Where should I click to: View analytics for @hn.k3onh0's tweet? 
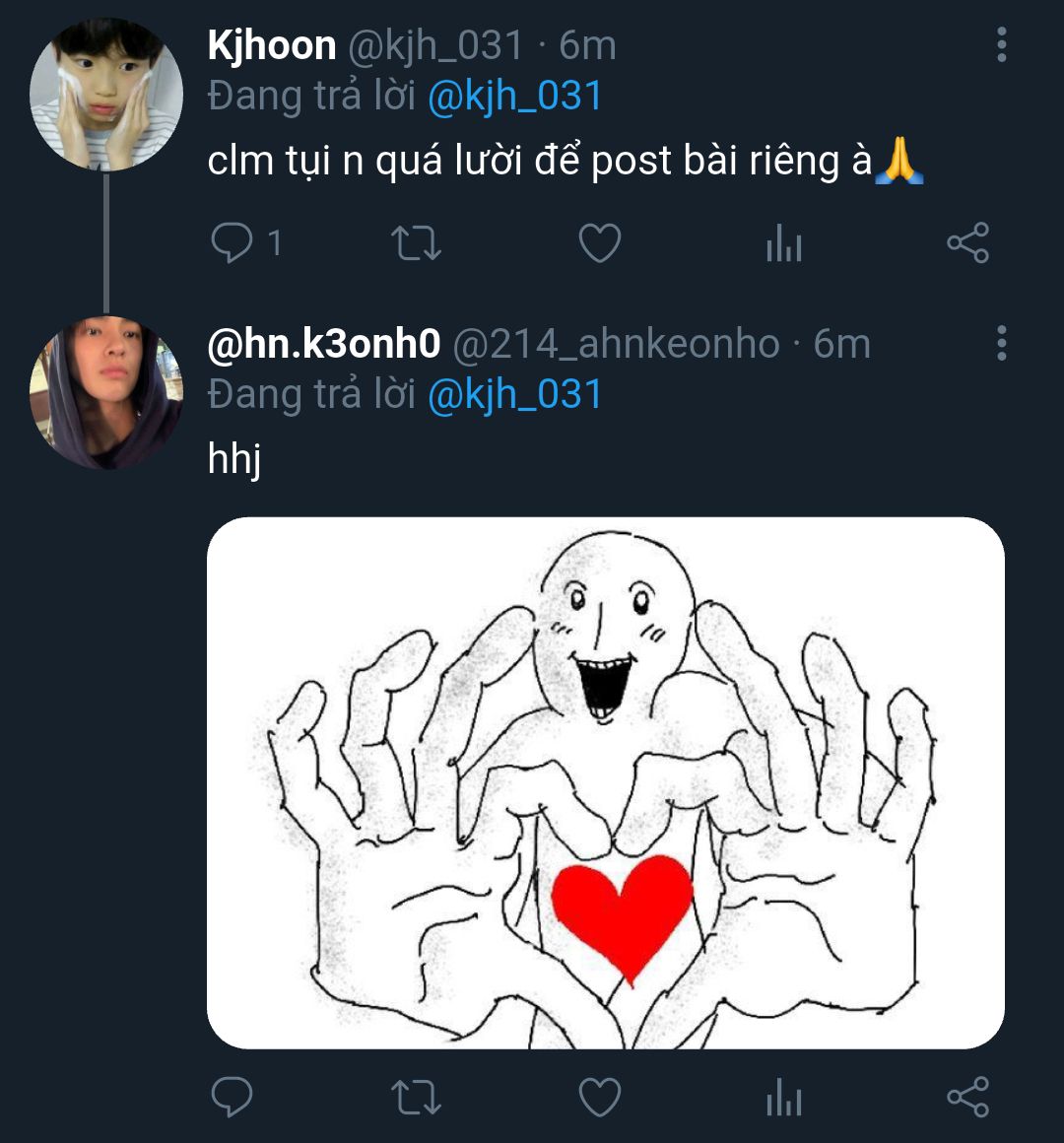[783, 1097]
